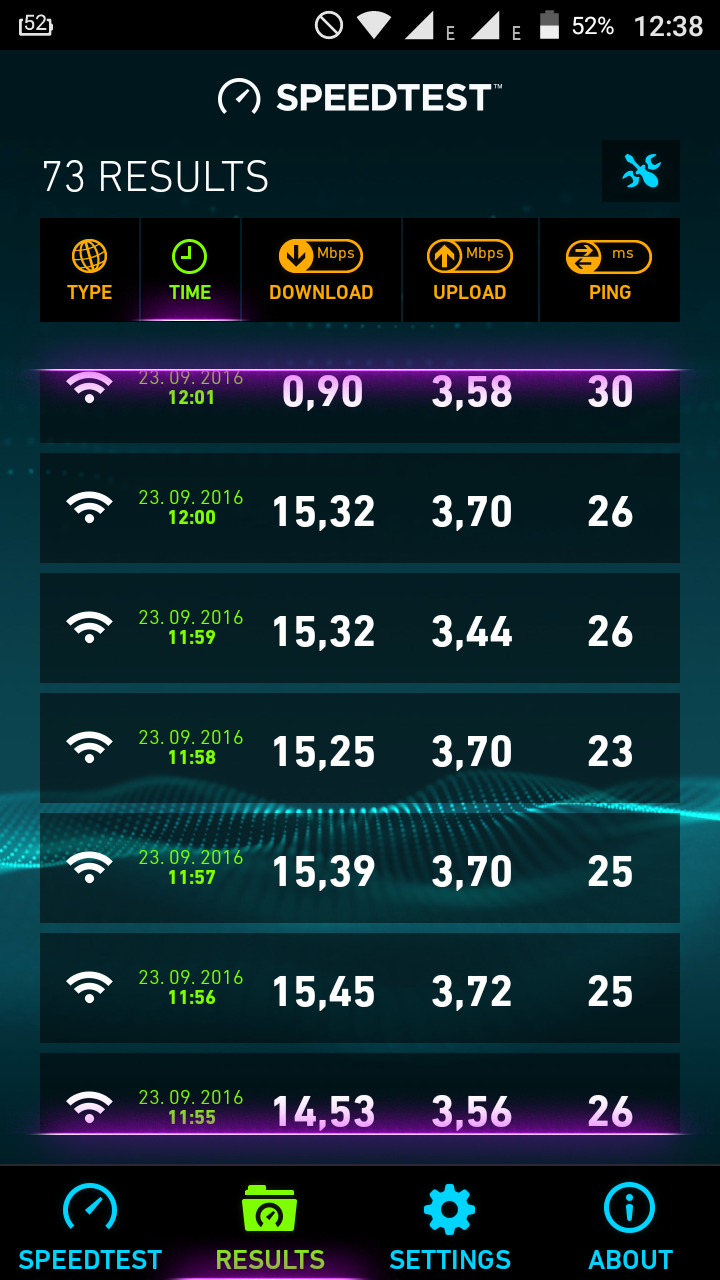Sort results by Type
720x1280 pixels.
tap(90, 270)
